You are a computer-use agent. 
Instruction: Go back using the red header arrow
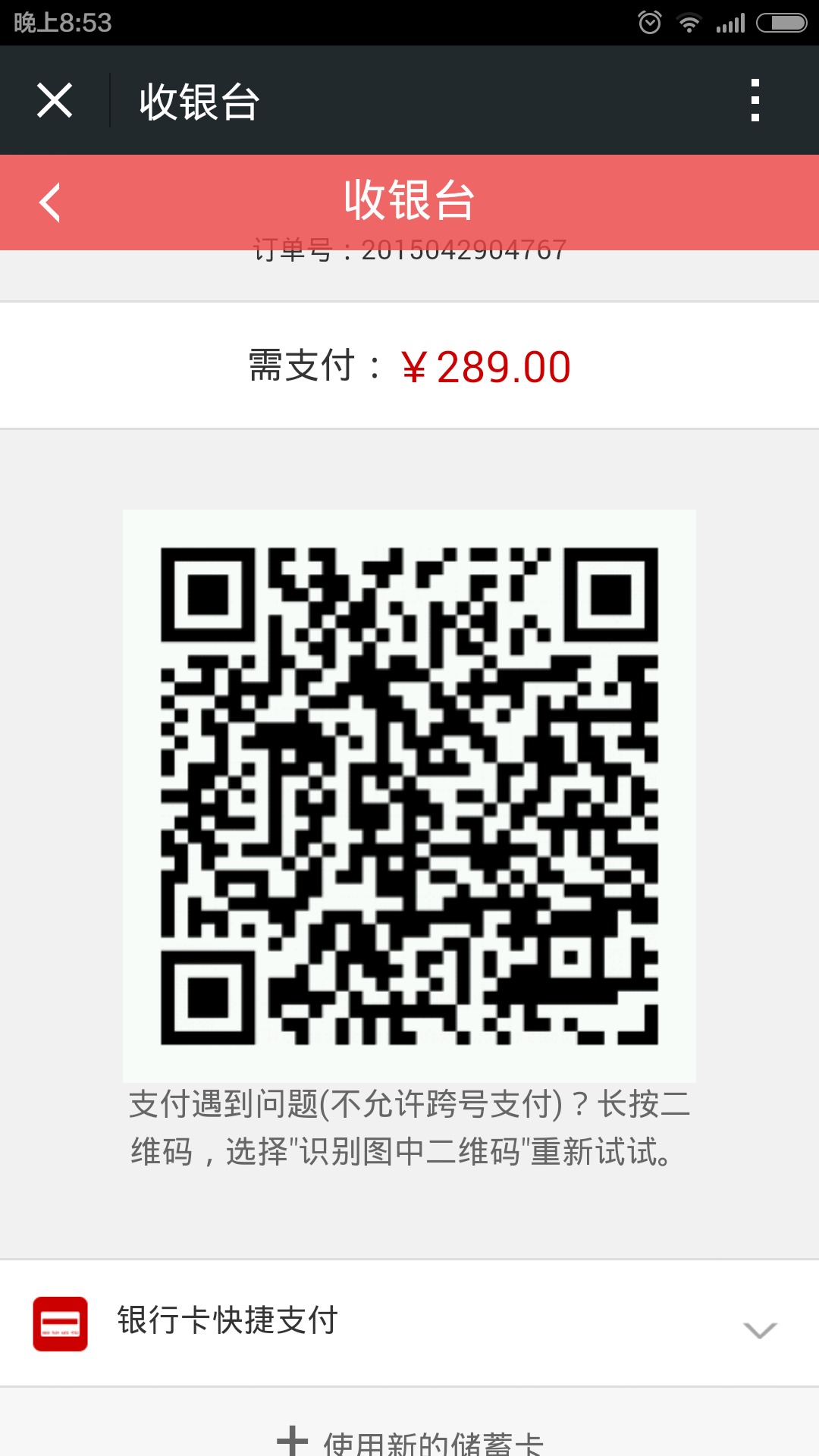tap(50, 202)
